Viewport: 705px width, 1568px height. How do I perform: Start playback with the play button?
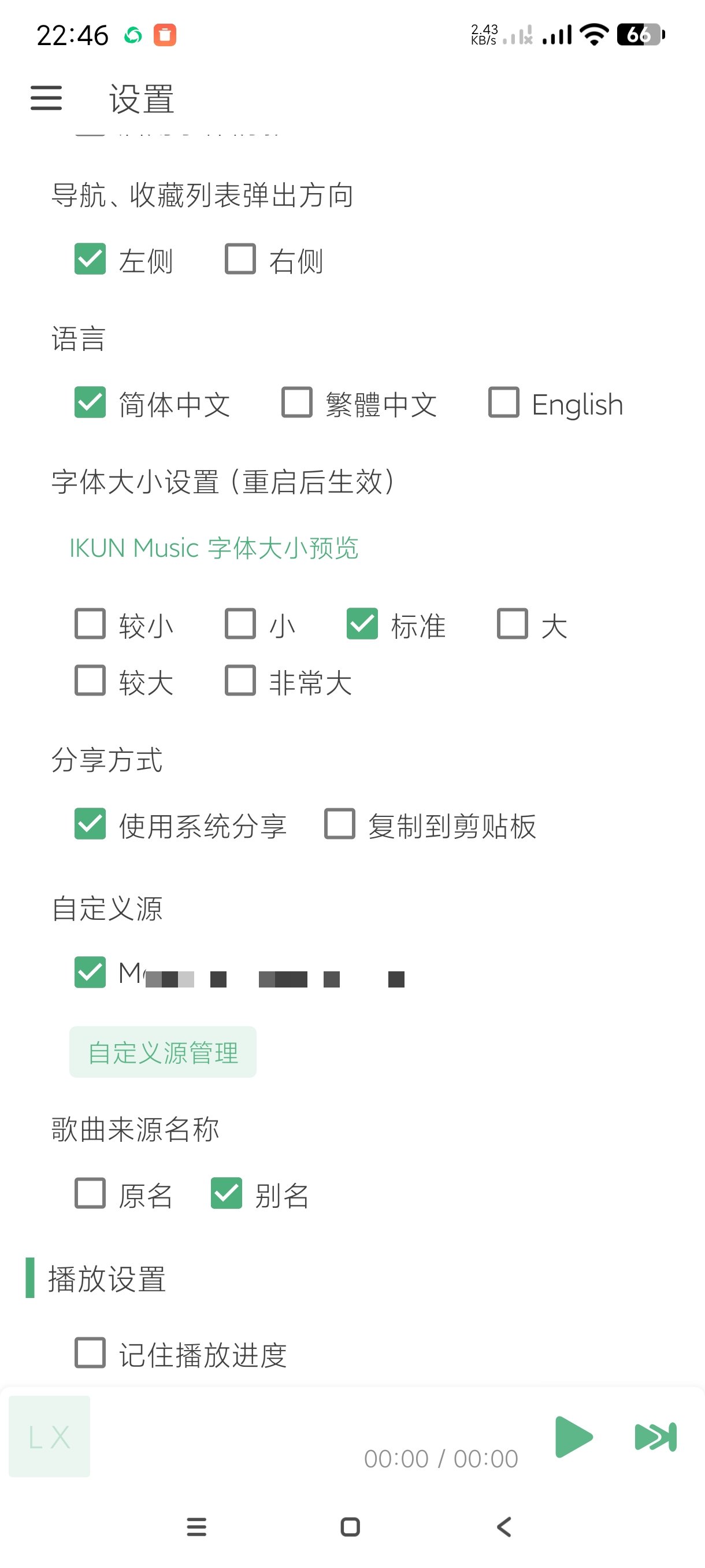[573, 1437]
